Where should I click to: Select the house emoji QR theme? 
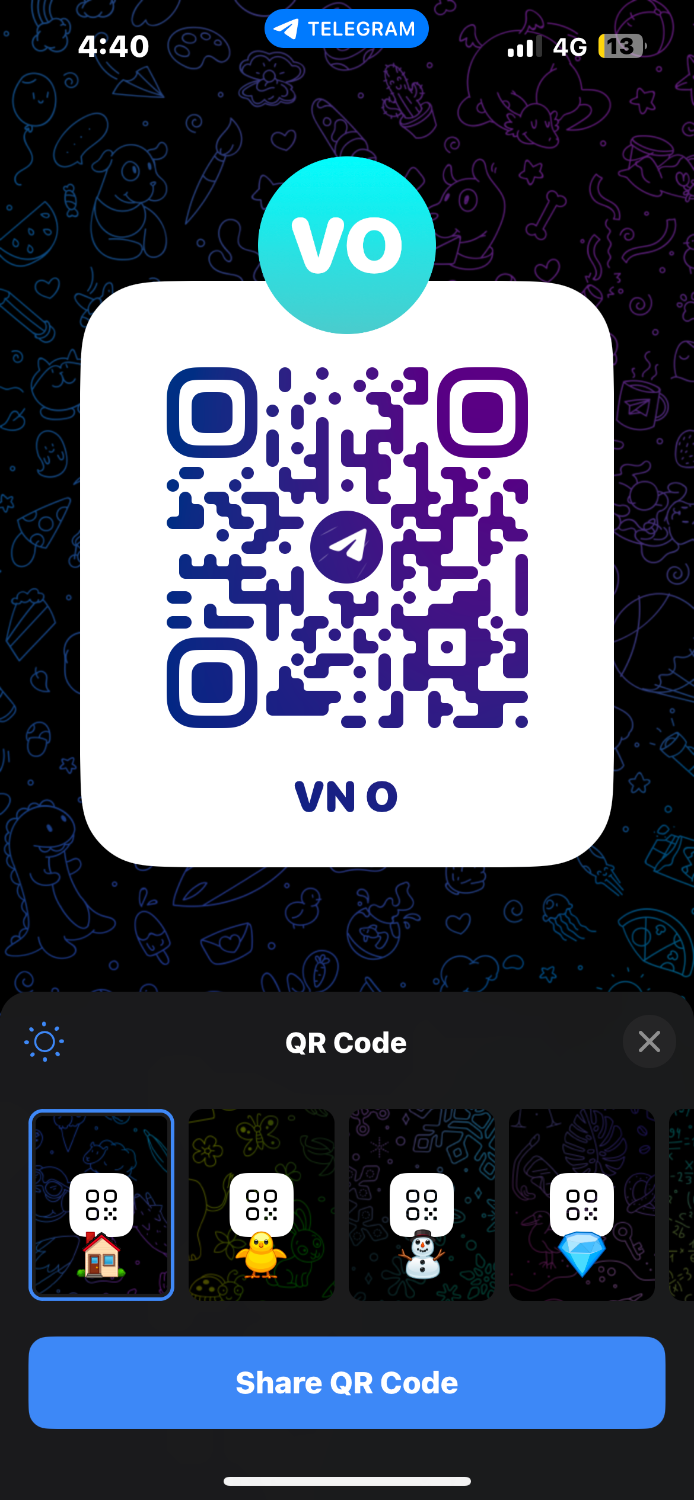tap(101, 1205)
